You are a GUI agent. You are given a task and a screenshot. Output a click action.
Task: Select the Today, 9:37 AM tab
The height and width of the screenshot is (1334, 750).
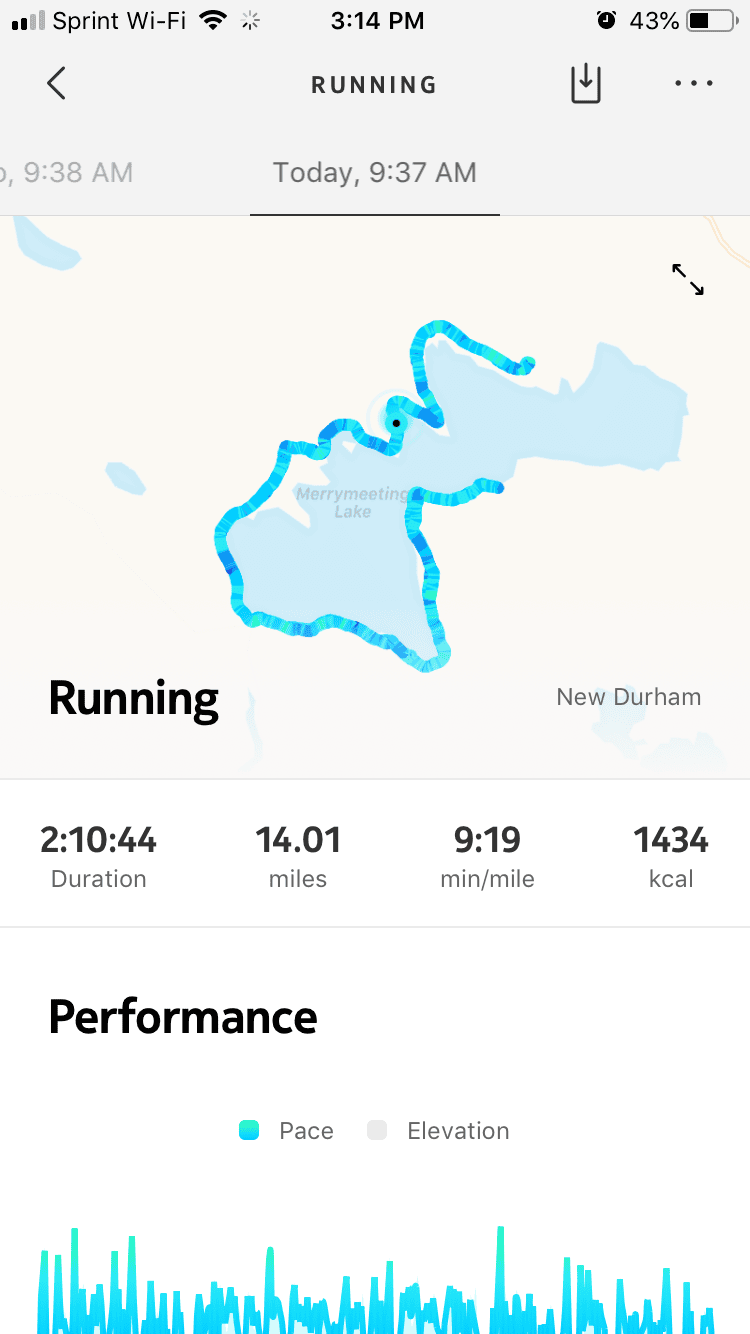coord(375,173)
